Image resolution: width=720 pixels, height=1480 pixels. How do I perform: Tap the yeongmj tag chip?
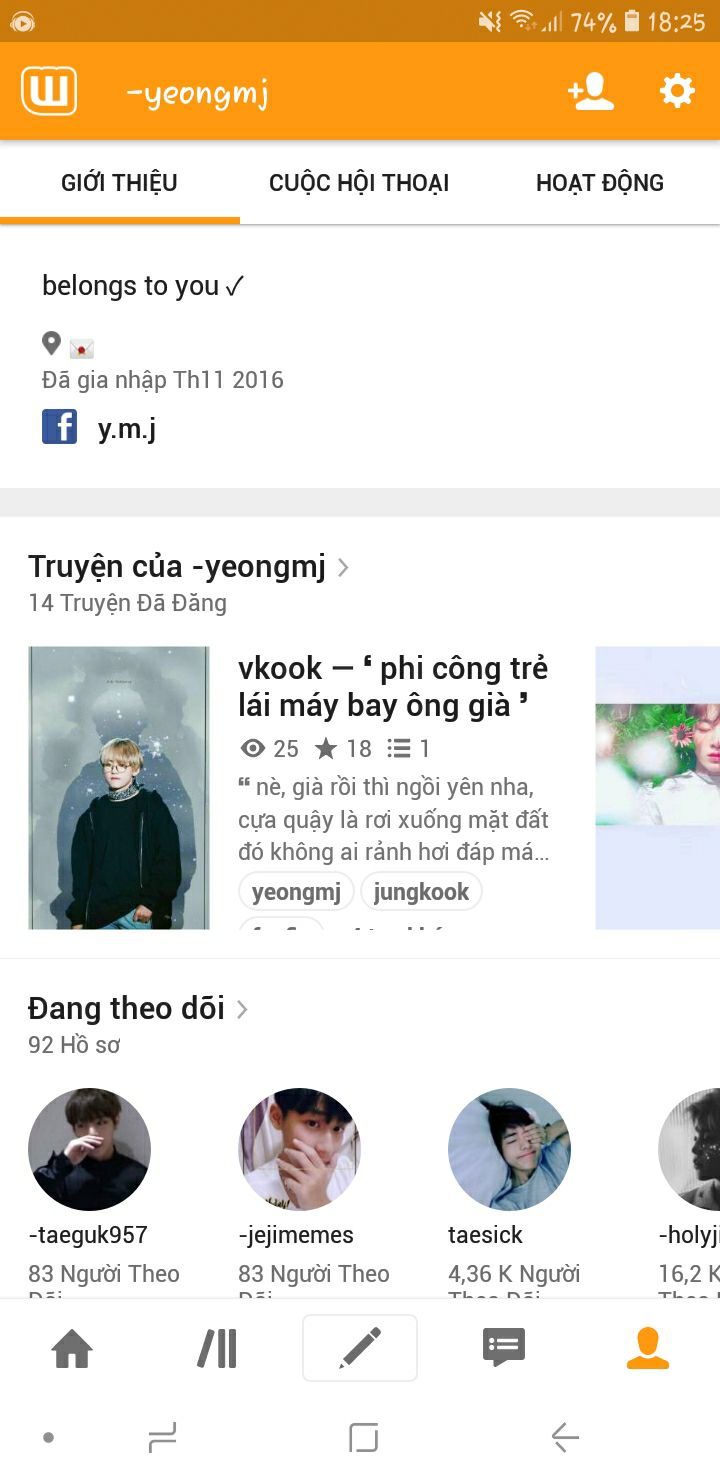pos(296,891)
